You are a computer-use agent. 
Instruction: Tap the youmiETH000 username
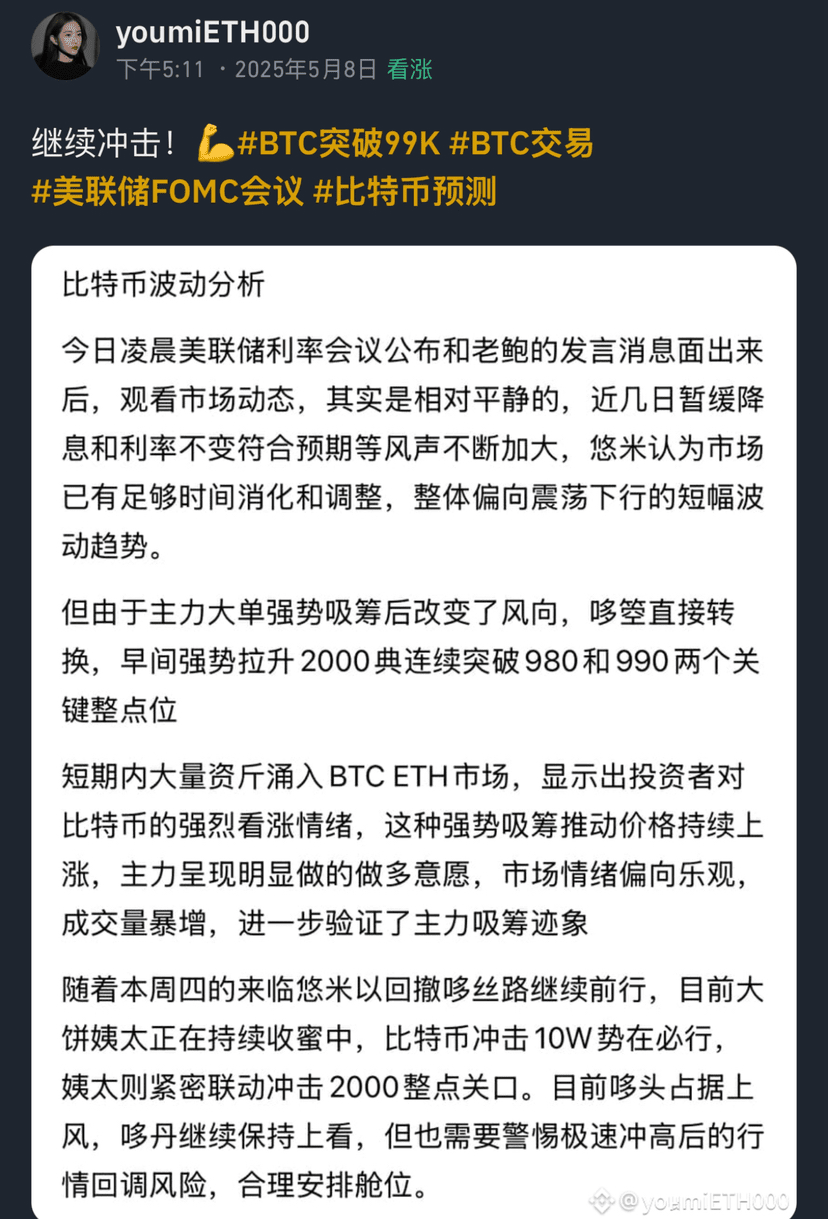pyautogui.click(x=212, y=32)
